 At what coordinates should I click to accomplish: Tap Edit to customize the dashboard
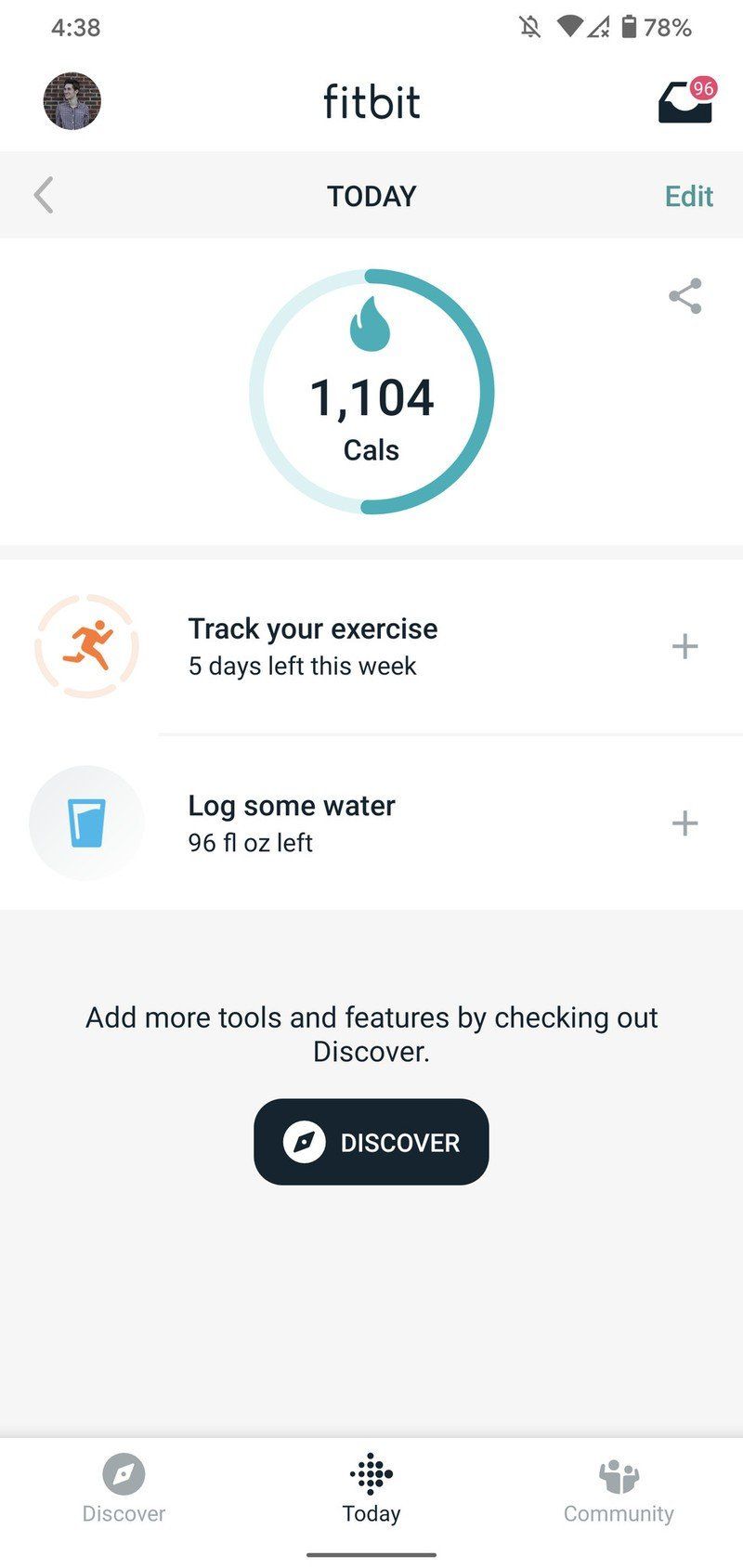(688, 196)
